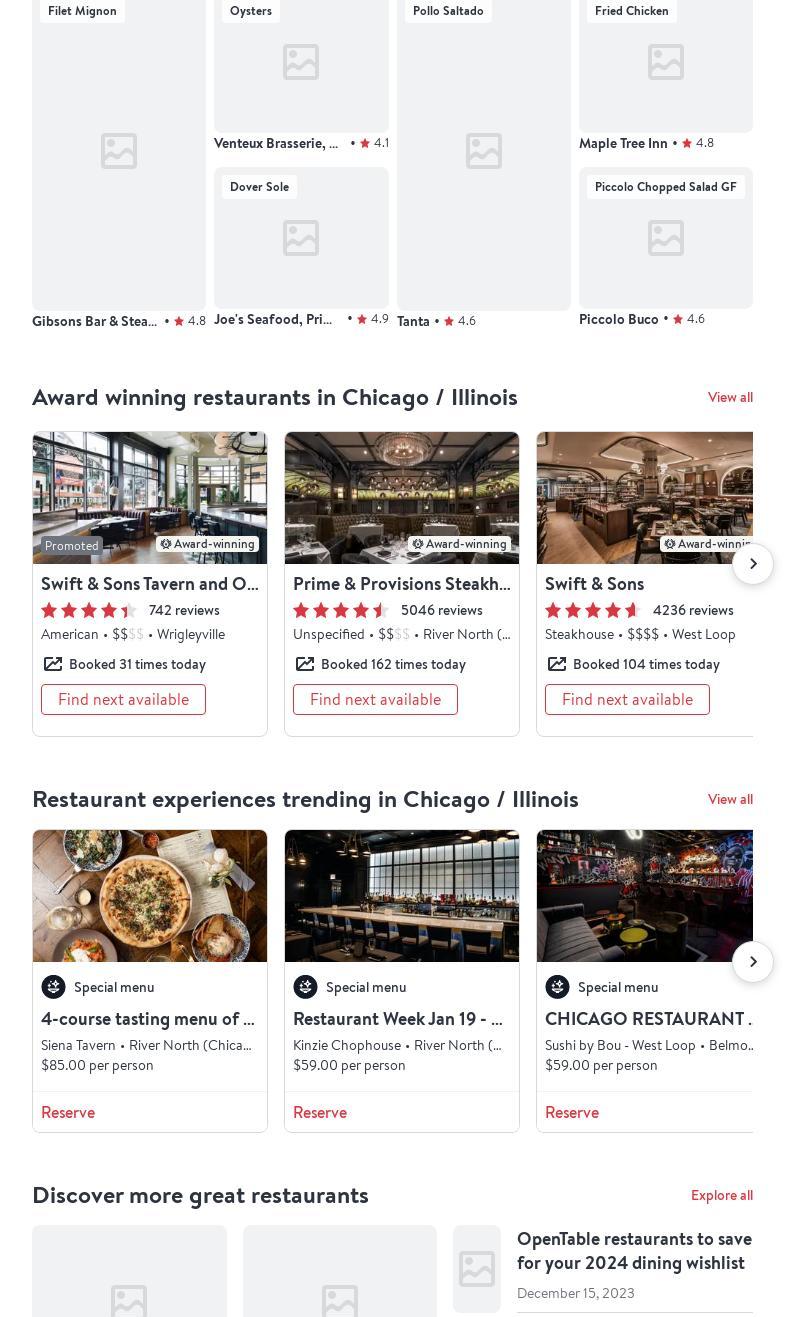Reserve Kinzie Chophouse Restaurant Week menu
Image resolution: width=785 pixels, height=1317 pixels.
click(x=320, y=1112)
